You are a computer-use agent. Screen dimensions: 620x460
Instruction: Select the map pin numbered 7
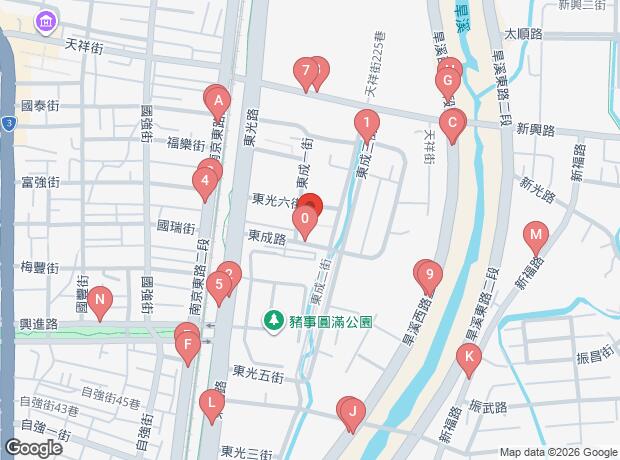tap(305, 71)
